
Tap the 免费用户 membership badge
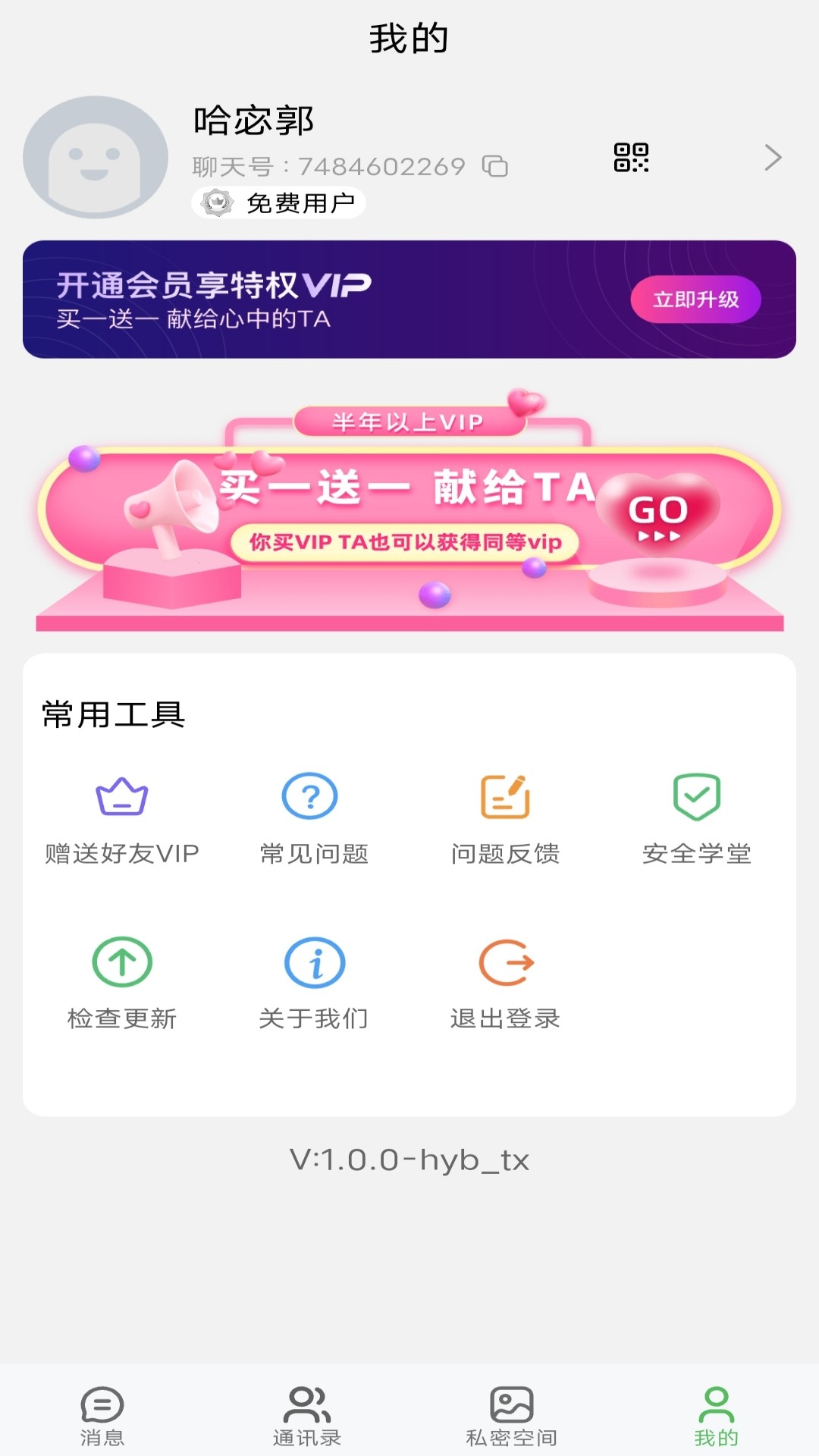[x=279, y=202]
